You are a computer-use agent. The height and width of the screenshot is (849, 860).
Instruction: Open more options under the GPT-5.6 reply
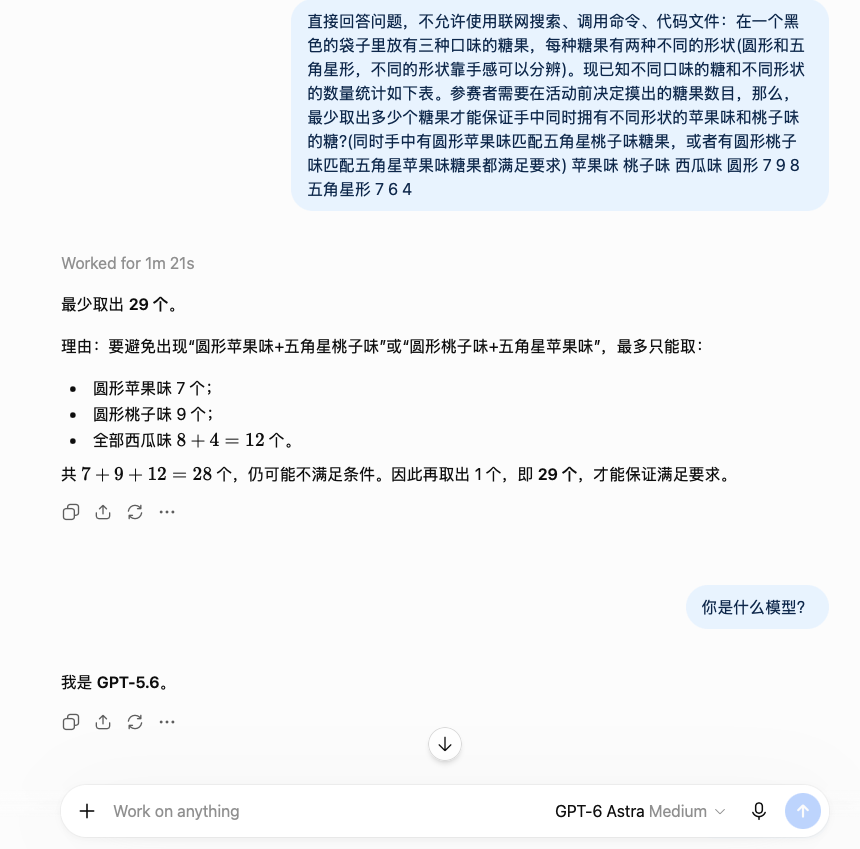pyautogui.click(x=167, y=722)
